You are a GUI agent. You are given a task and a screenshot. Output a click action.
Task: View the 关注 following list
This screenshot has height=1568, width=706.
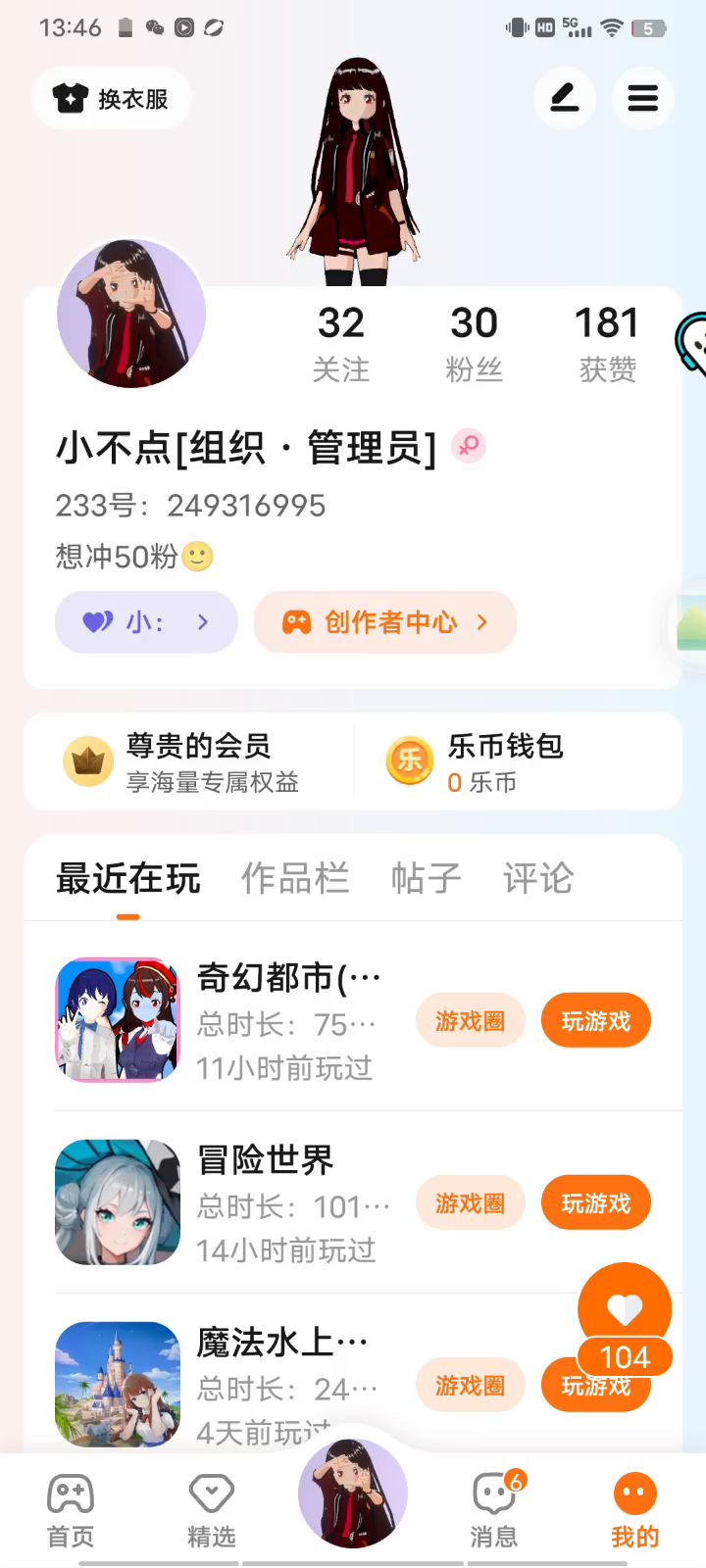pos(341,342)
